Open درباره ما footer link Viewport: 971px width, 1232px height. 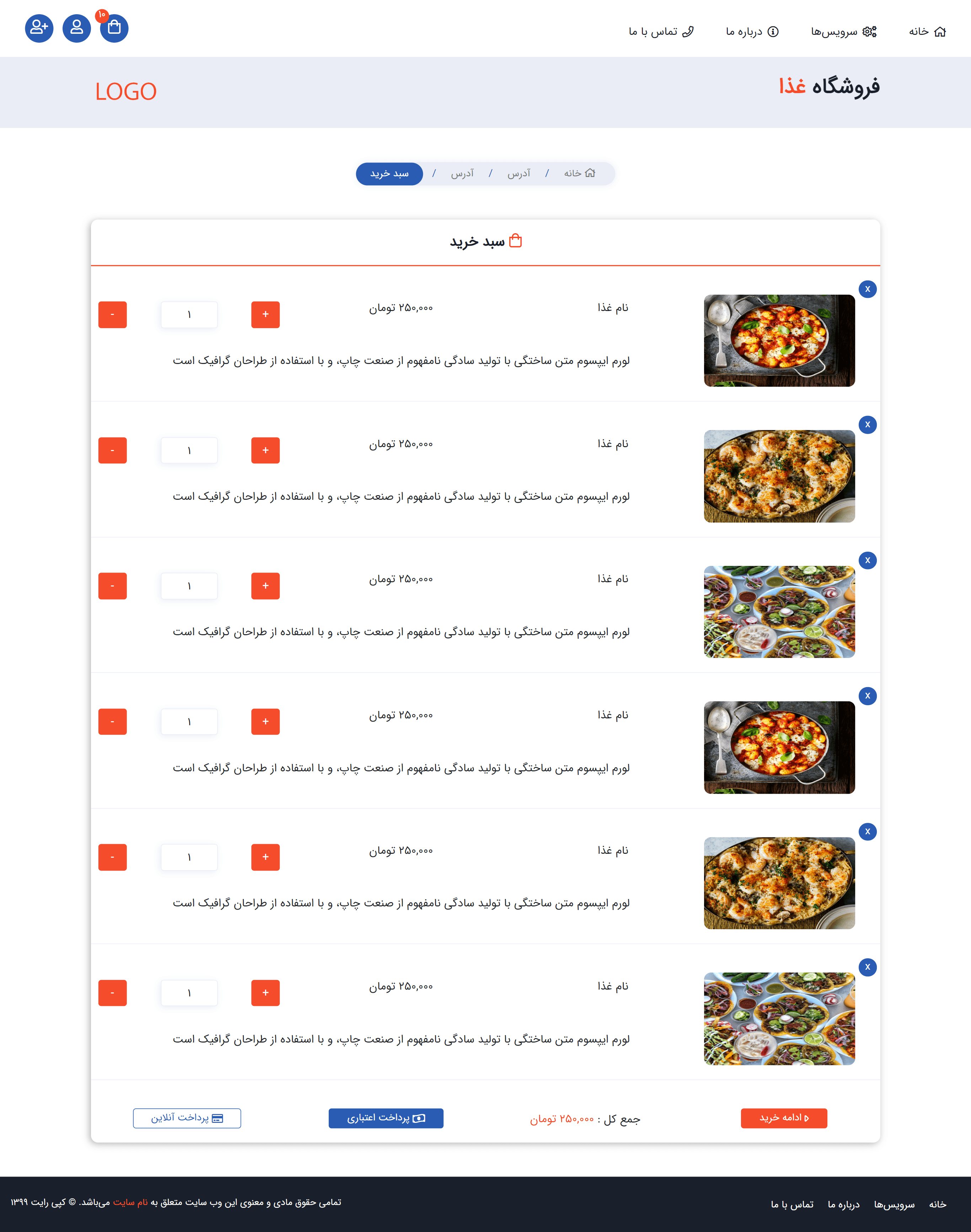coord(843,1204)
